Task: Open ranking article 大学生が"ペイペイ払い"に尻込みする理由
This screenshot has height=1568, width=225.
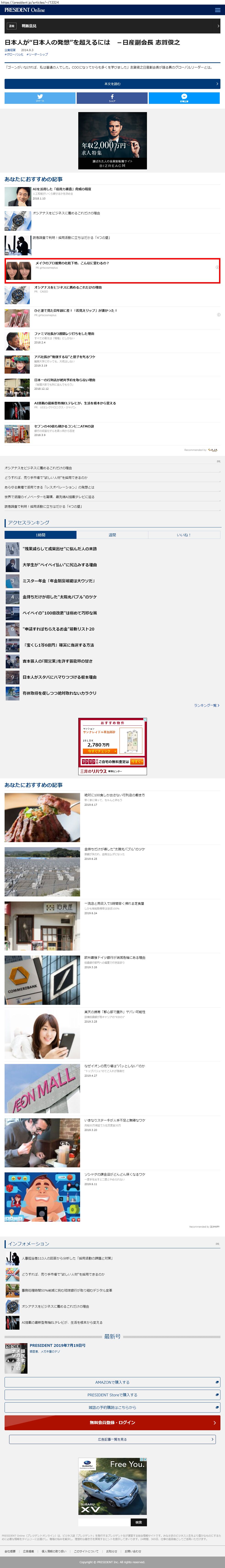Action: 60,565
